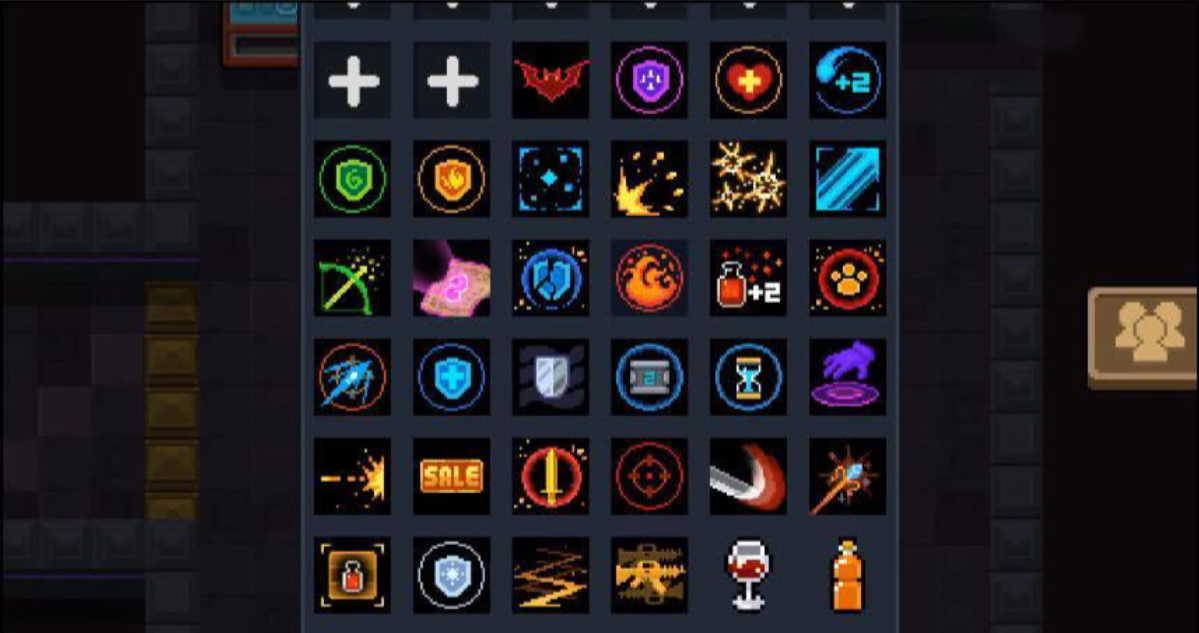Screen dimensions: 1199x633
Task: Choose the sword melee buff
Action: (550, 476)
